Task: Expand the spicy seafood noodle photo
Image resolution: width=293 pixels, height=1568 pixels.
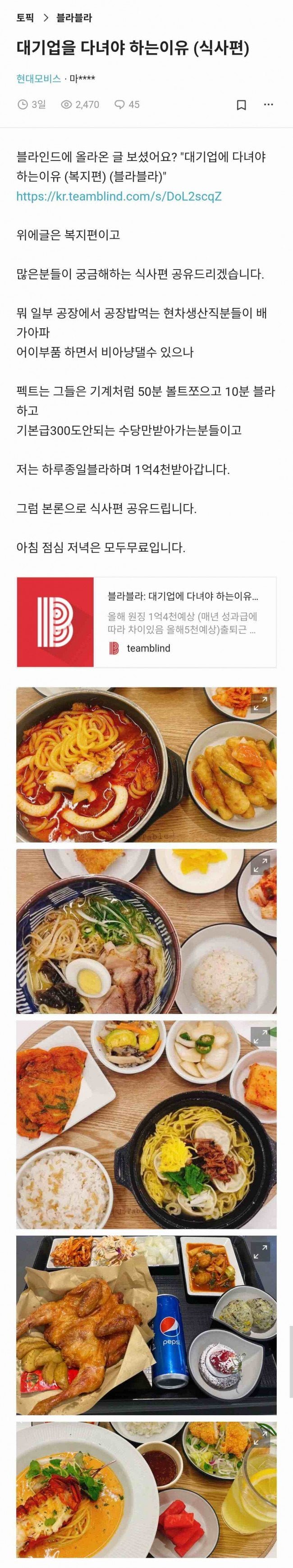Action: [x=260, y=704]
